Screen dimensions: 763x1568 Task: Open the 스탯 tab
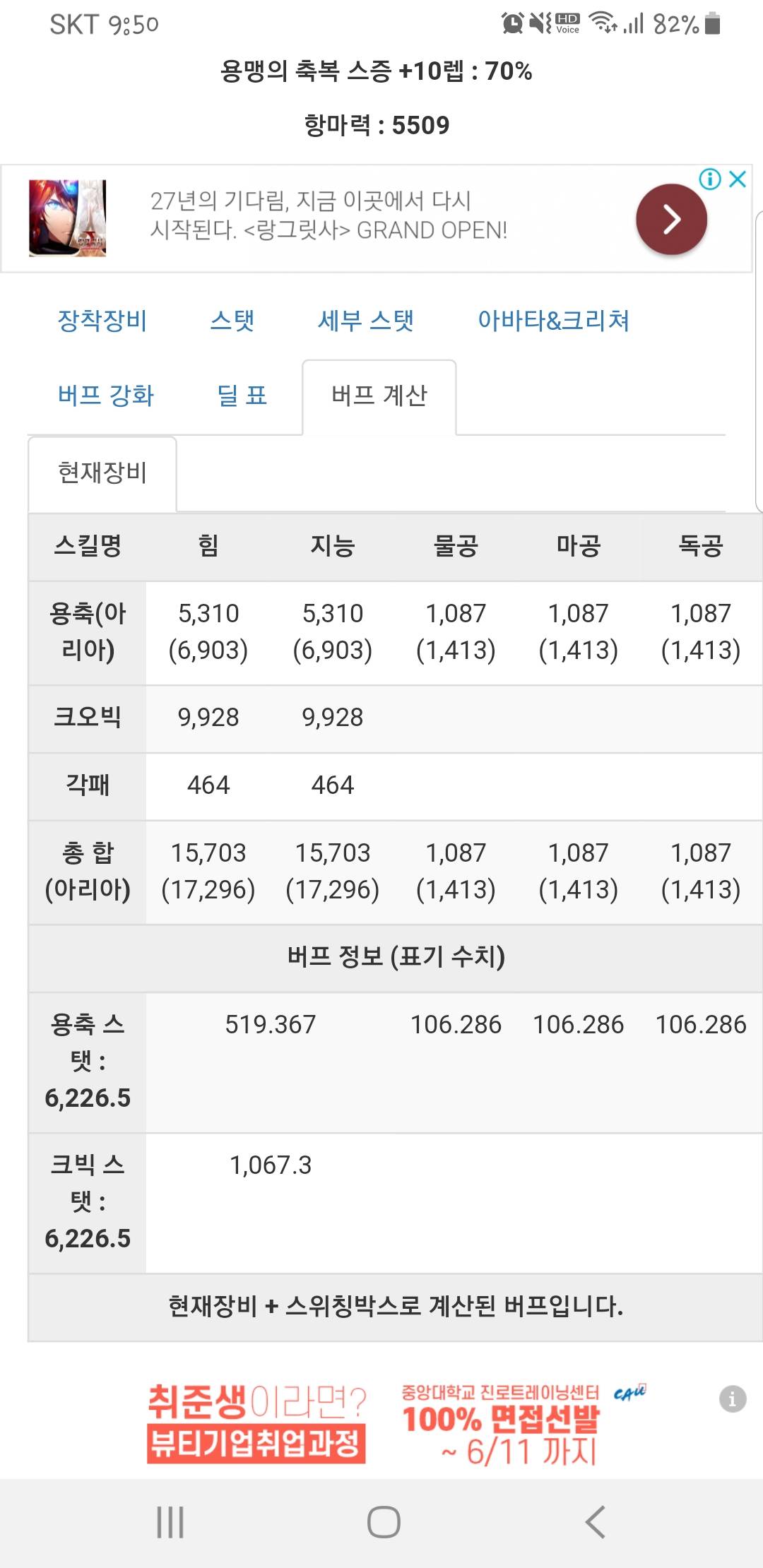pos(232,321)
